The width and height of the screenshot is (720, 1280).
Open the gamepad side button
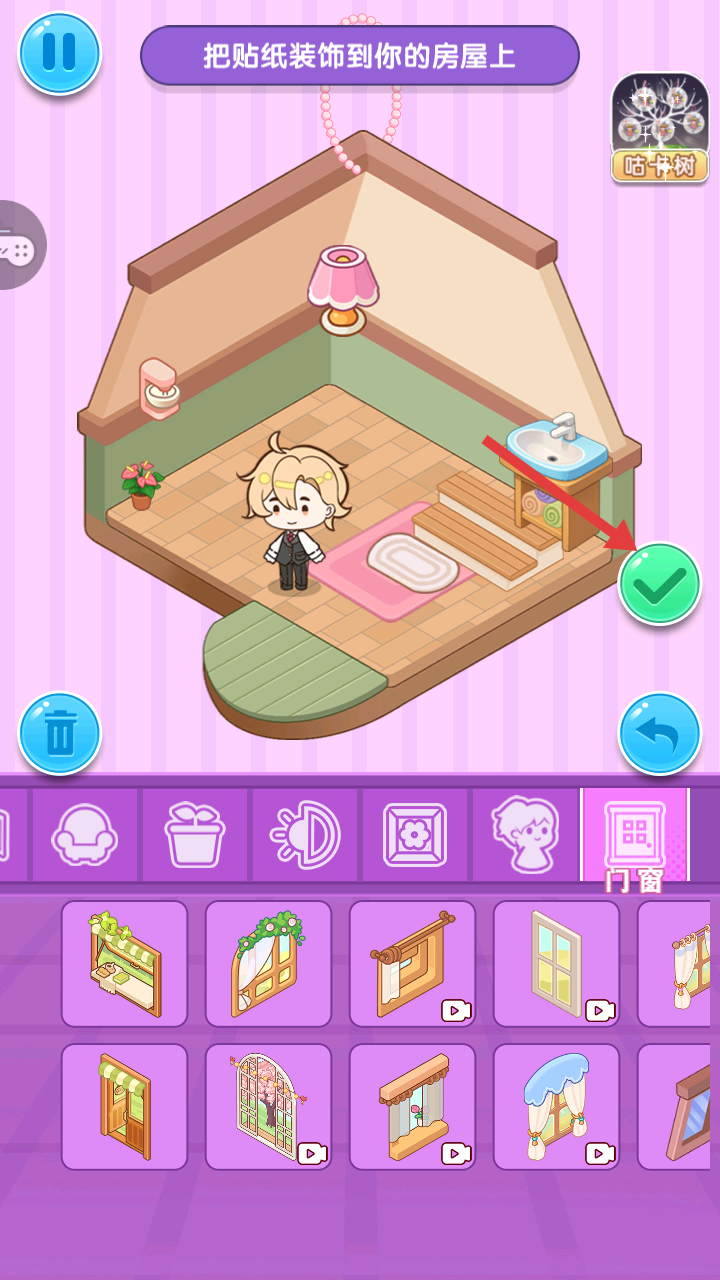pos(18,245)
